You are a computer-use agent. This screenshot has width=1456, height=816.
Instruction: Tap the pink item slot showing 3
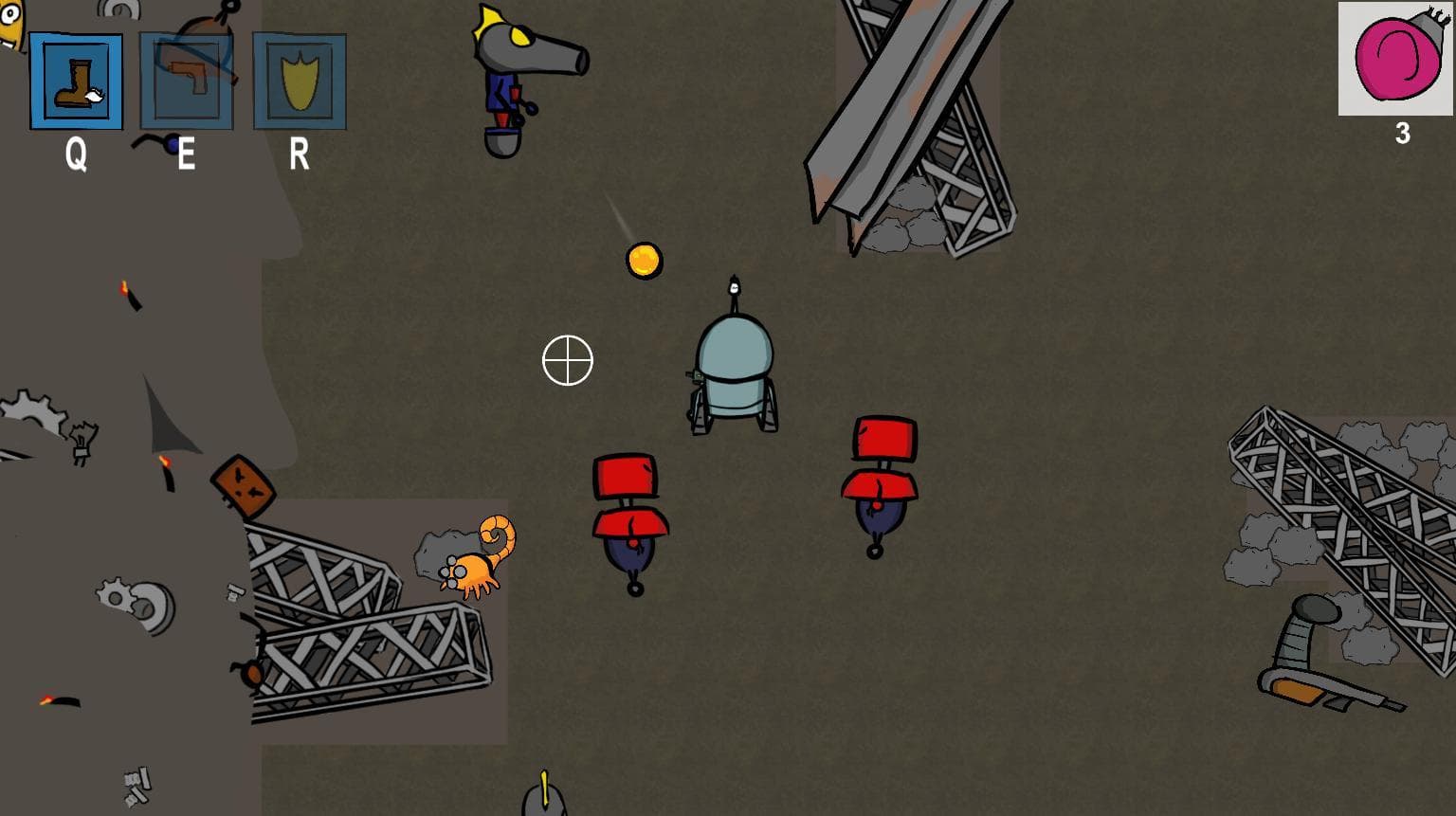pyautogui.click(x=1394, y=59)
